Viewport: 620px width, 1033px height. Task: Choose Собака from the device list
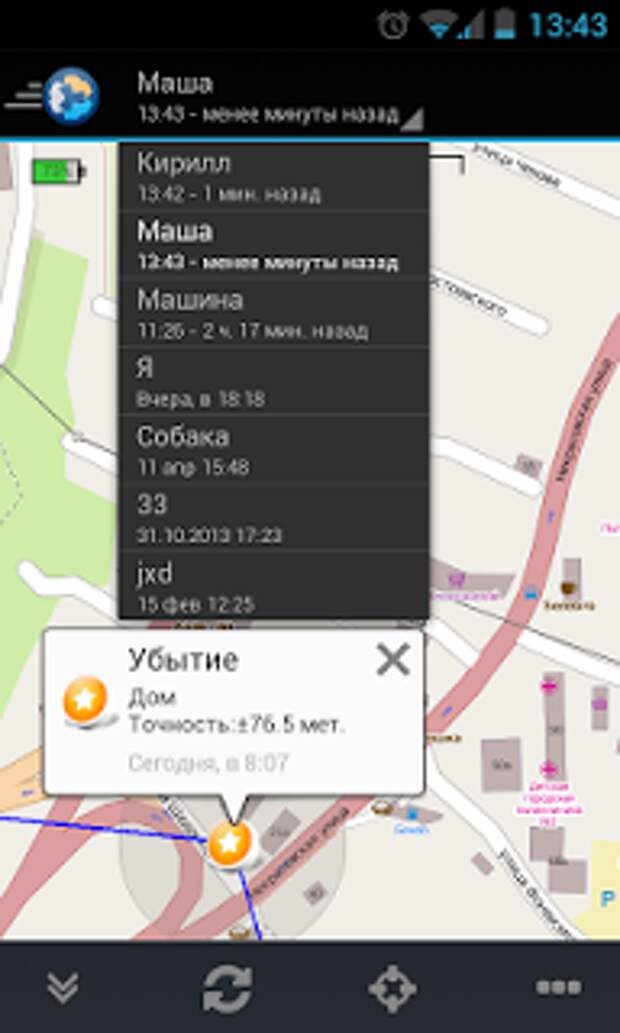click(x=273, y=449)
